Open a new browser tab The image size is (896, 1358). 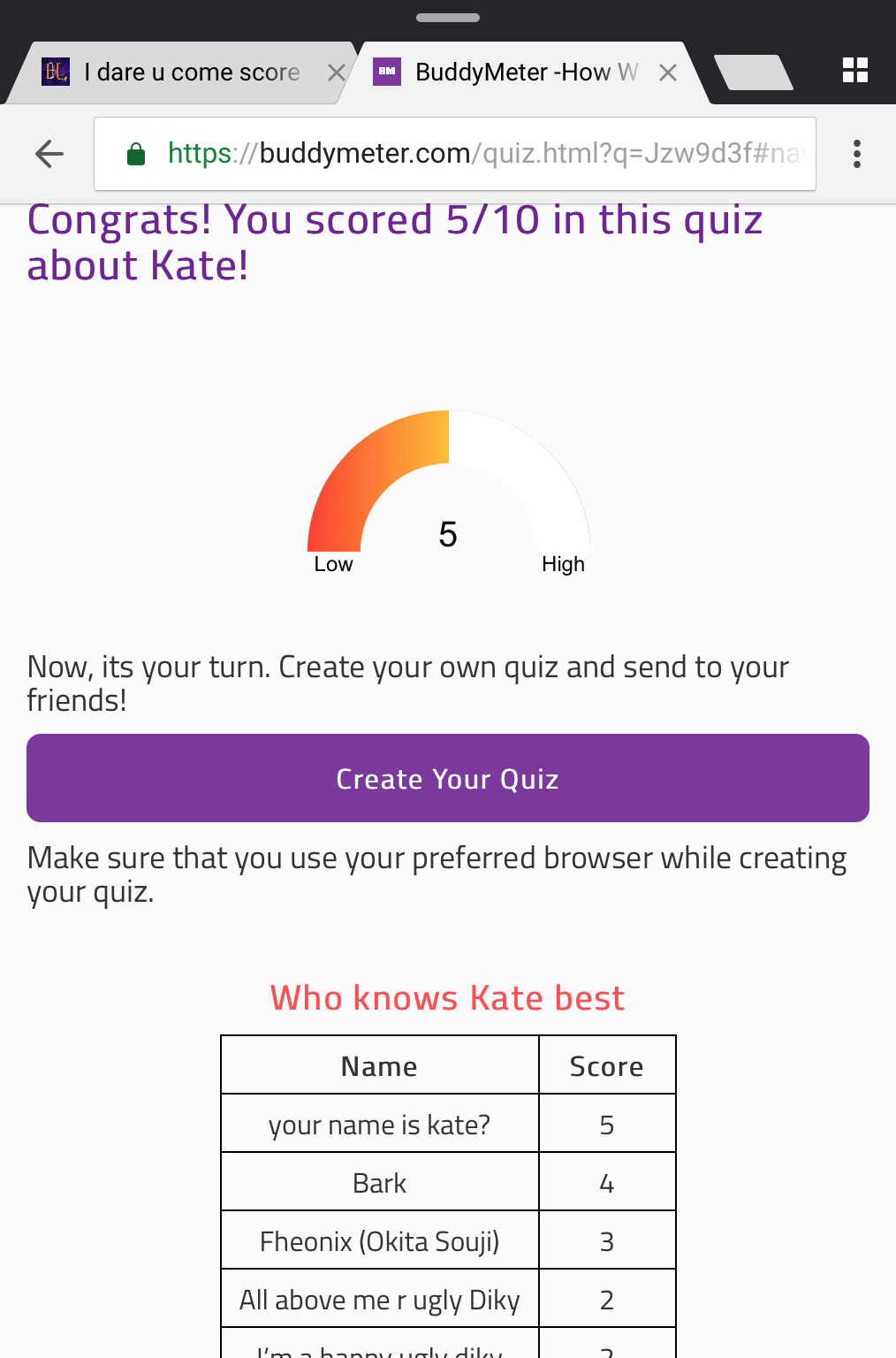[753, 72]
